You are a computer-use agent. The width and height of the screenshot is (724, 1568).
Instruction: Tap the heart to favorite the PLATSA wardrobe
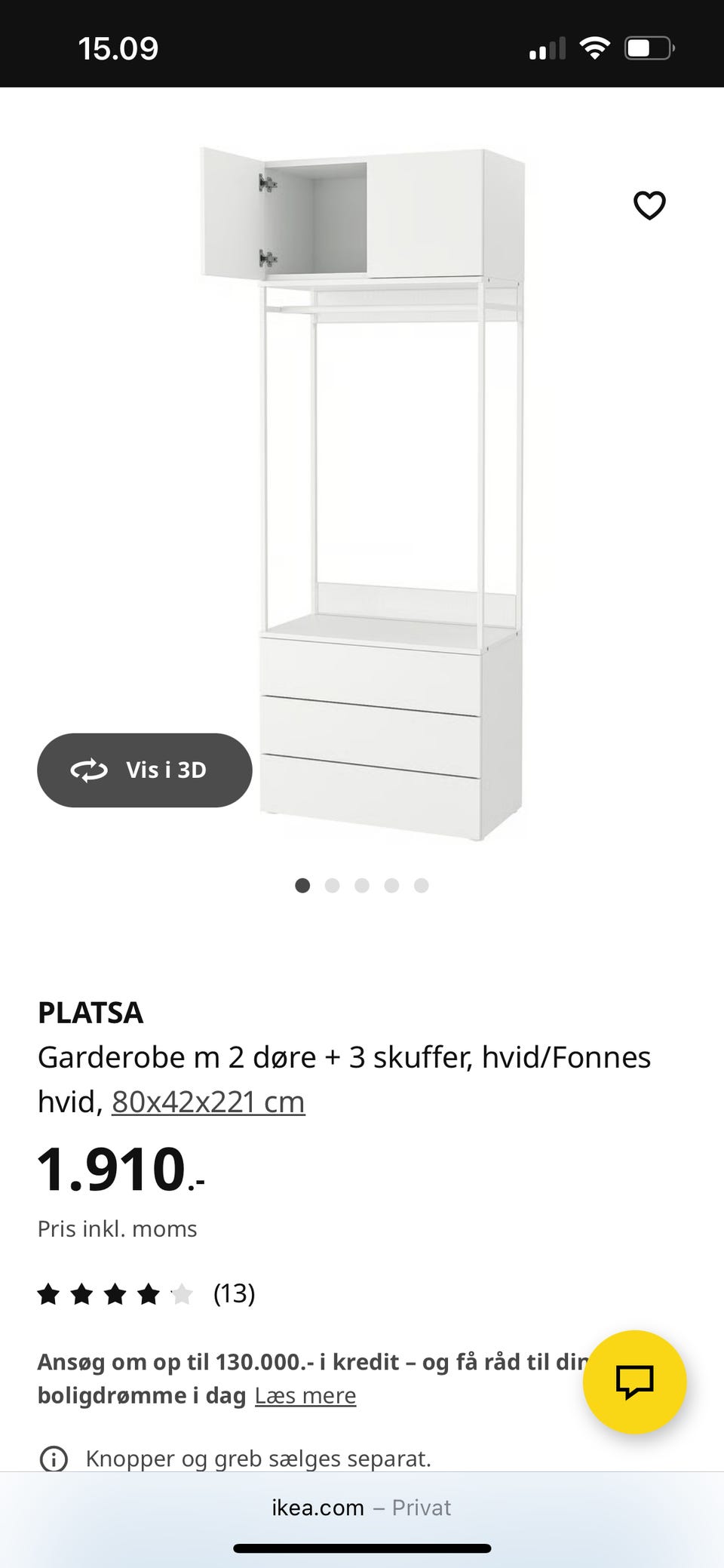pyautogui.click(x=649, y=204)
